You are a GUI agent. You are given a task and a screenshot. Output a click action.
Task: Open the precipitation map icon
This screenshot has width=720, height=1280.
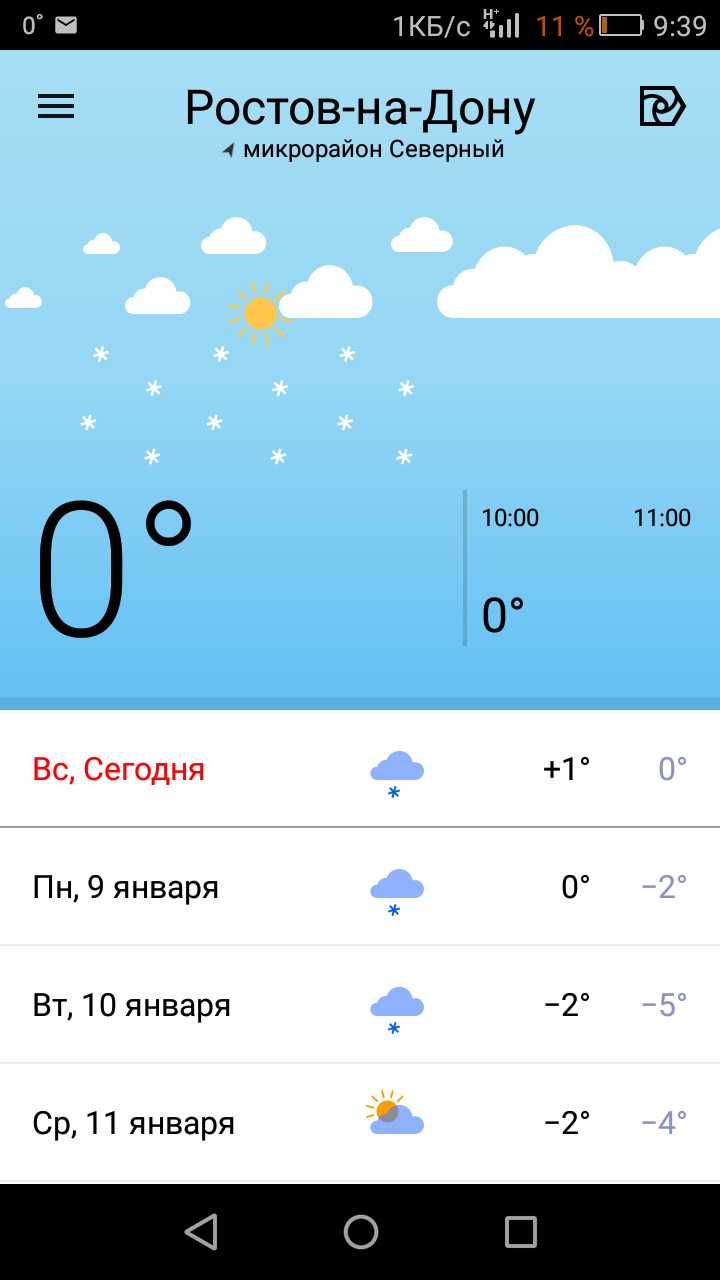coord(662,107)
